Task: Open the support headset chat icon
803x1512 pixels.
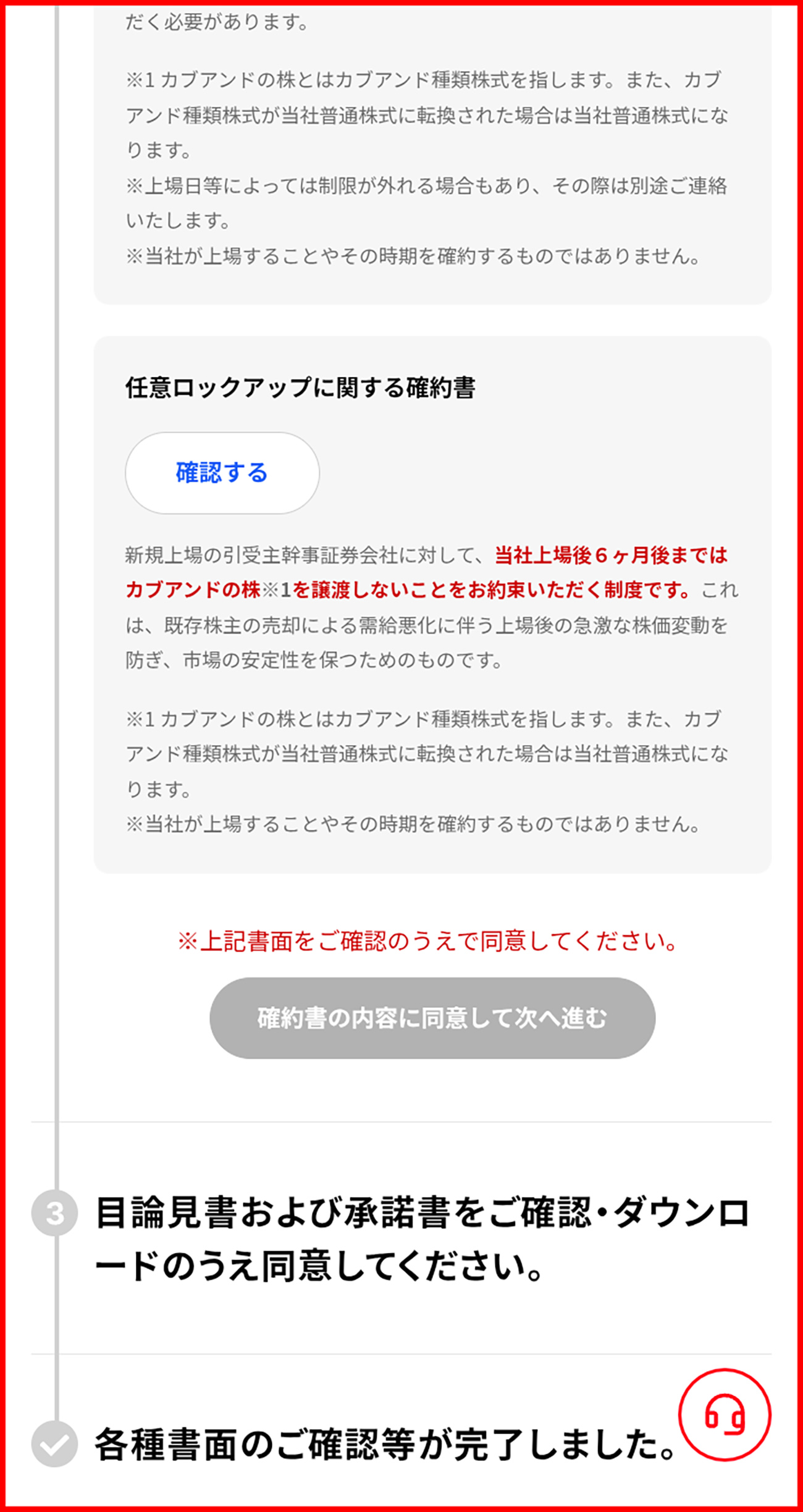Action: click(x=724, y=1414)
